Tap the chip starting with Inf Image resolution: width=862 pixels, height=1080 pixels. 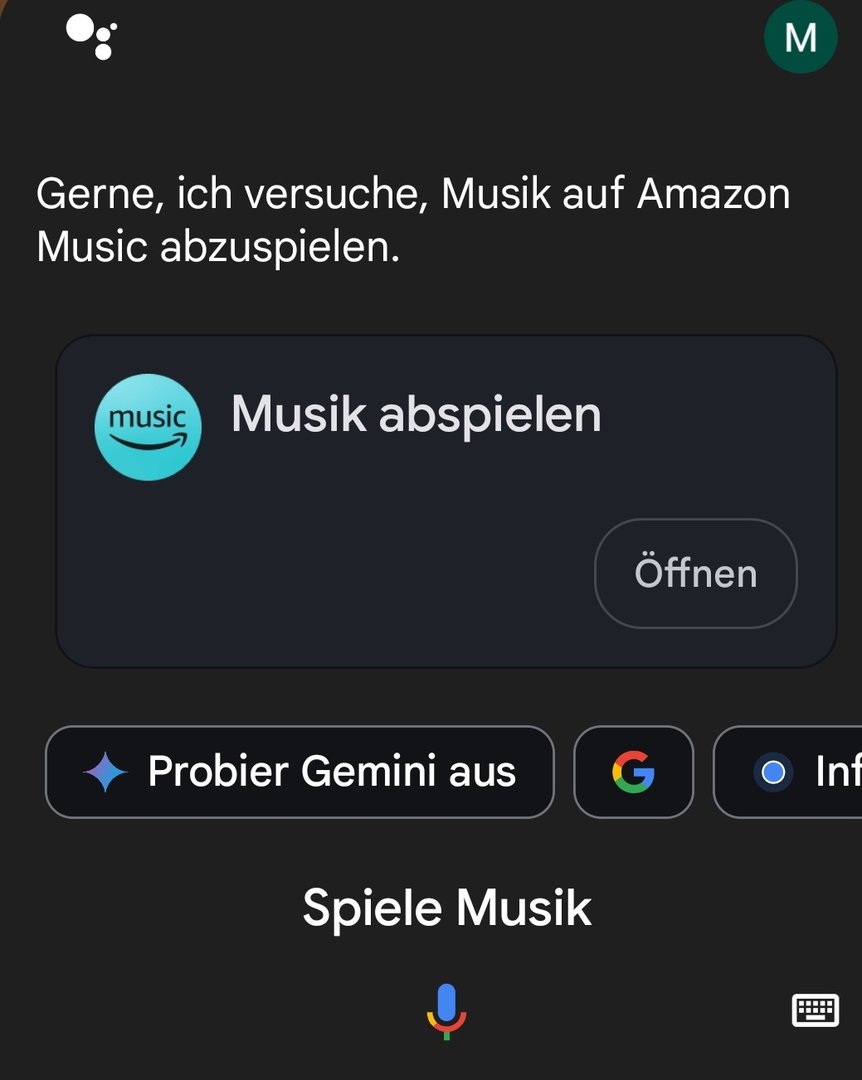pos(790,772)
